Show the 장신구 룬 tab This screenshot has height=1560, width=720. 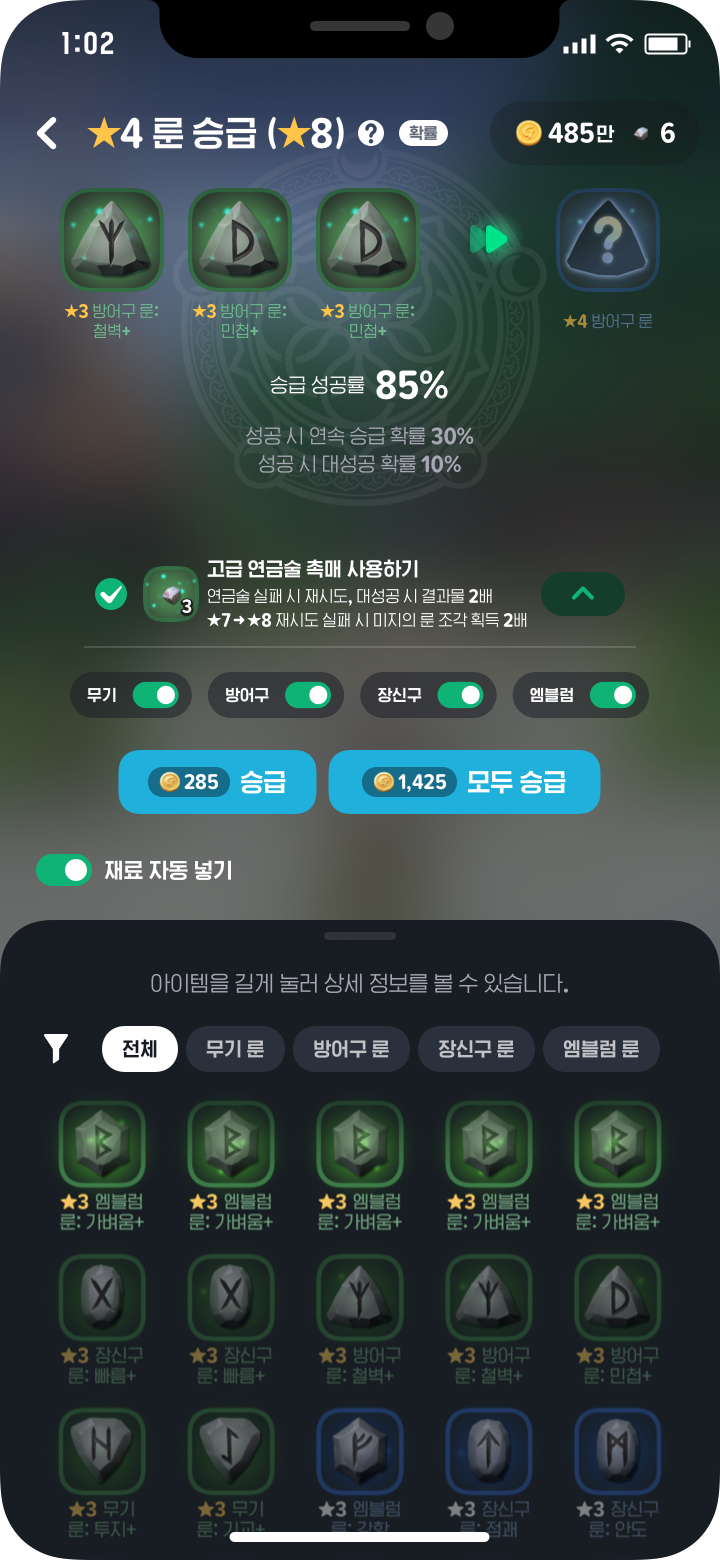pos(476,1049)
